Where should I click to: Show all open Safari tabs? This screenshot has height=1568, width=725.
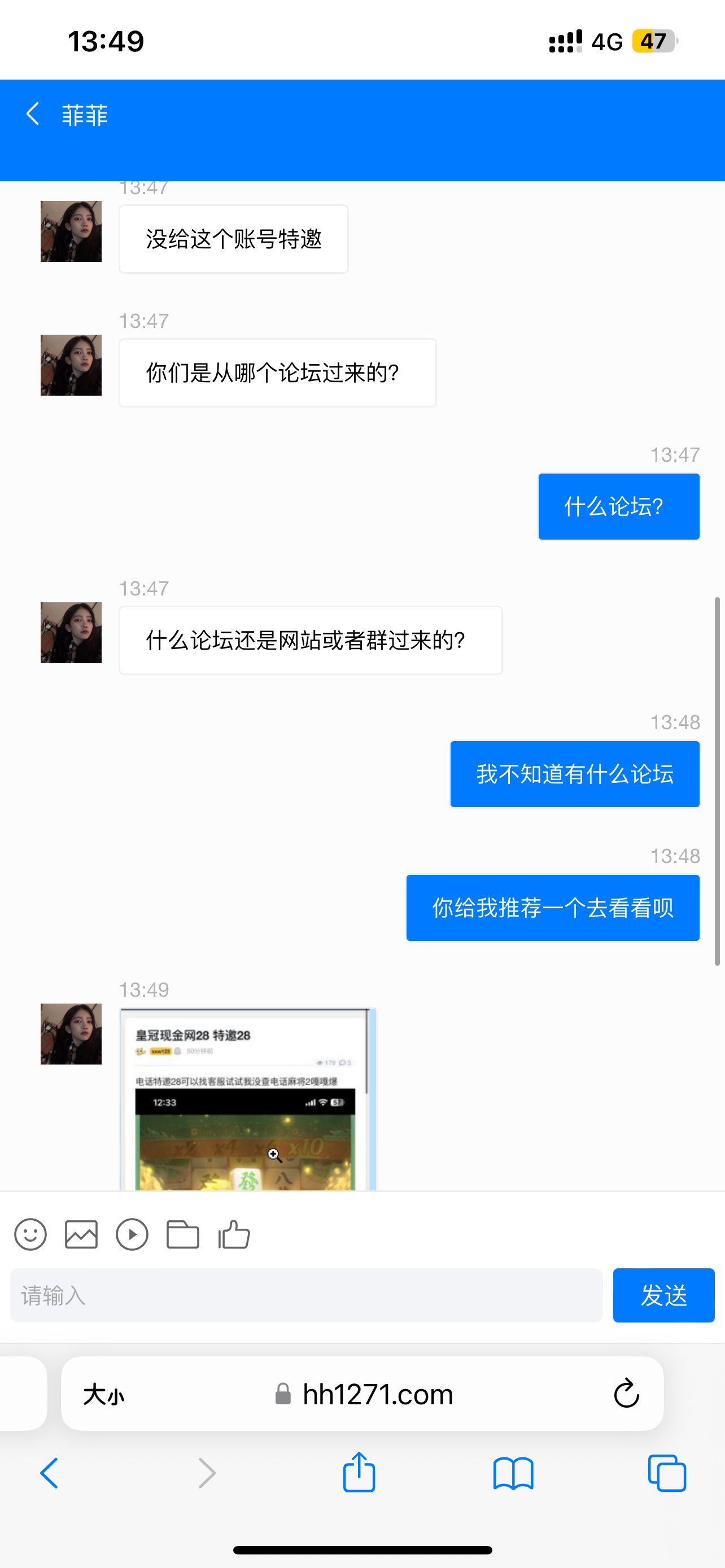click(667, 1473)
